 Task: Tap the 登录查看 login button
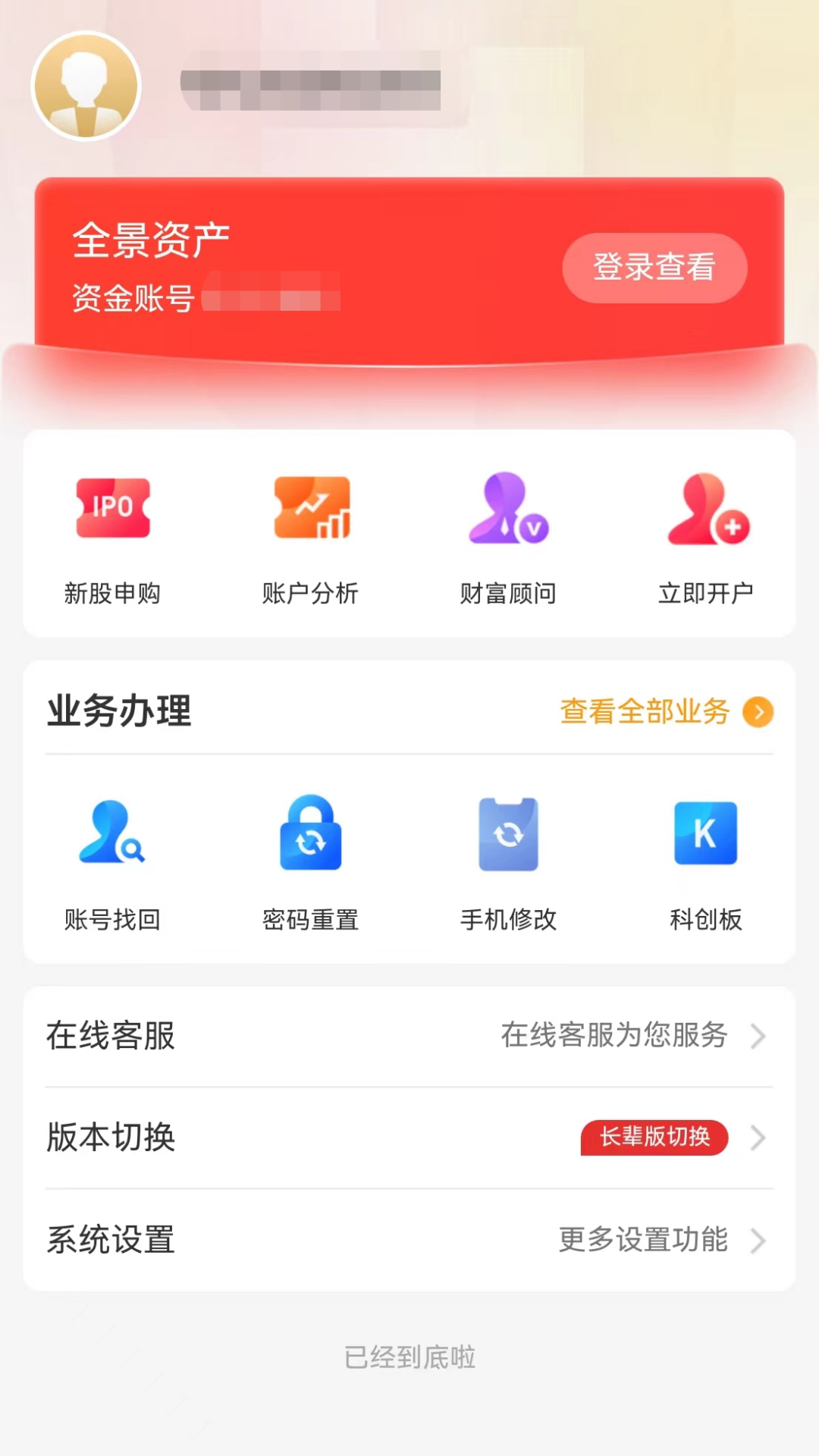point(654,268)
